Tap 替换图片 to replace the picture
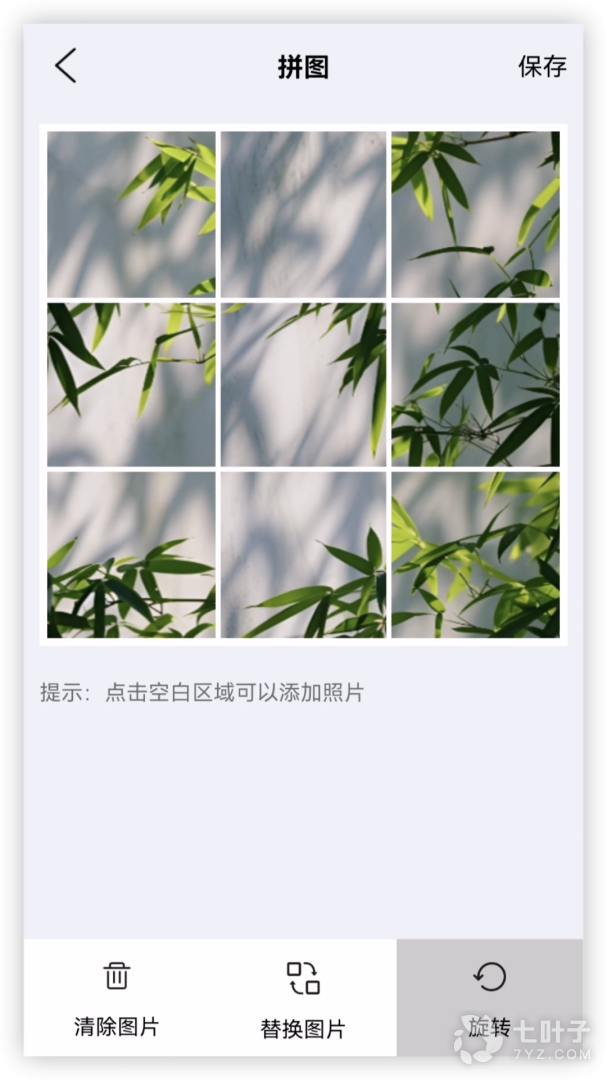607x1080 pixels. (303, 997)
